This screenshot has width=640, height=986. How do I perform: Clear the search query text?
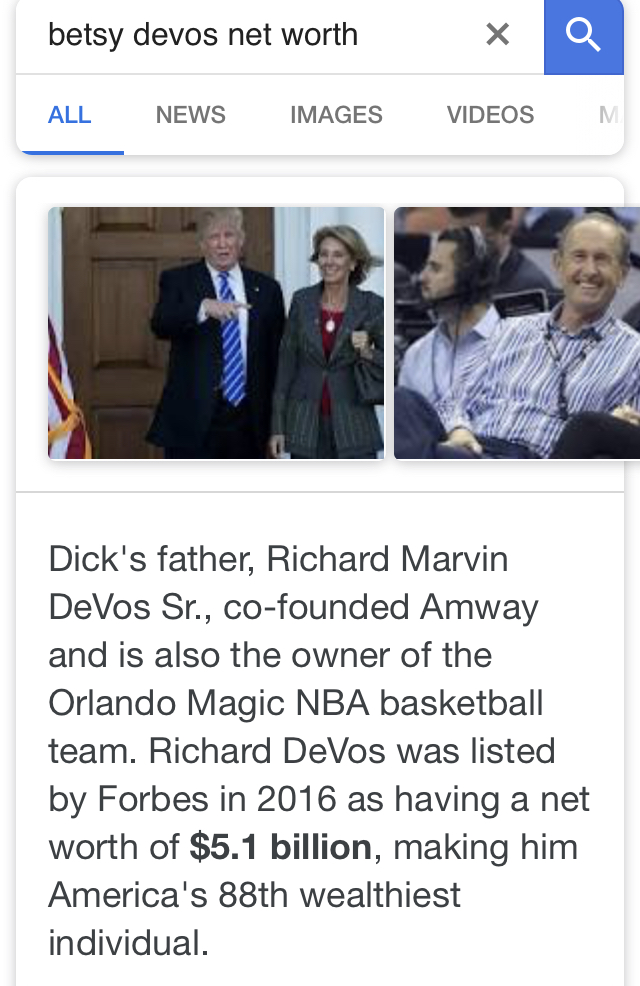pos(497,35)
